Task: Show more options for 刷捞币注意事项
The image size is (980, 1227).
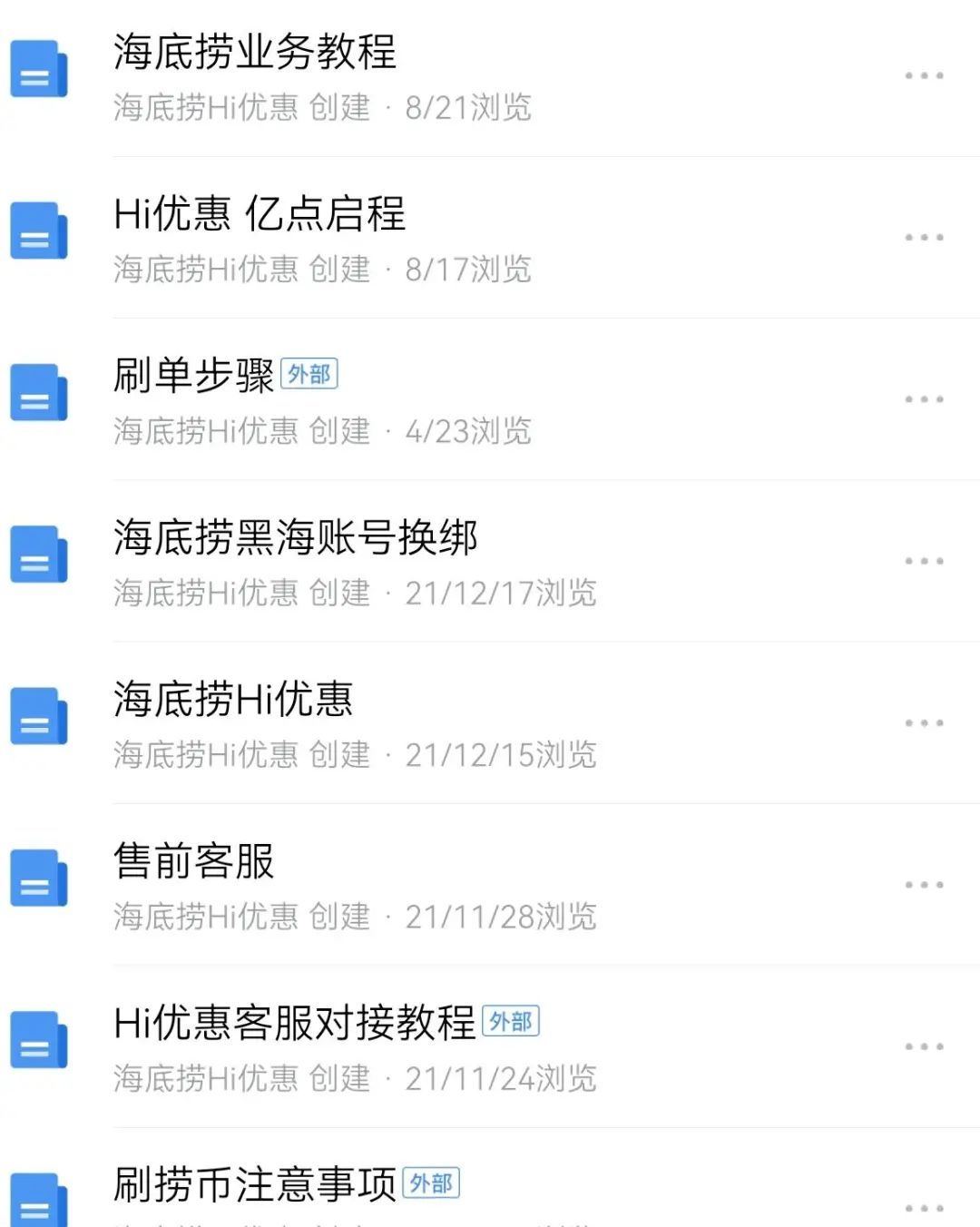Action: tap(924, 1208)
